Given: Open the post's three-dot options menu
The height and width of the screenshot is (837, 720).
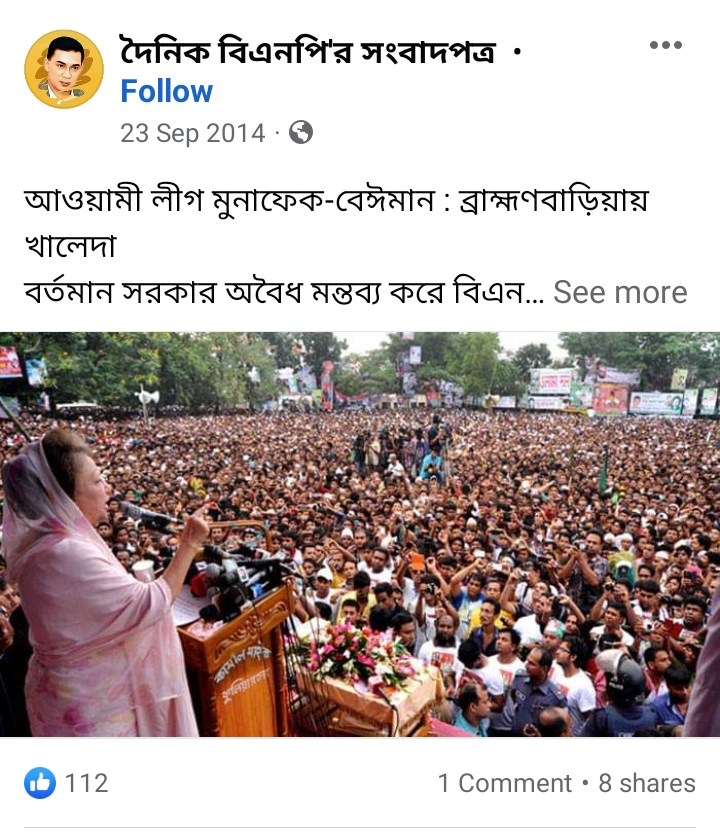Looking at the screenshot, I should point(665,45).
